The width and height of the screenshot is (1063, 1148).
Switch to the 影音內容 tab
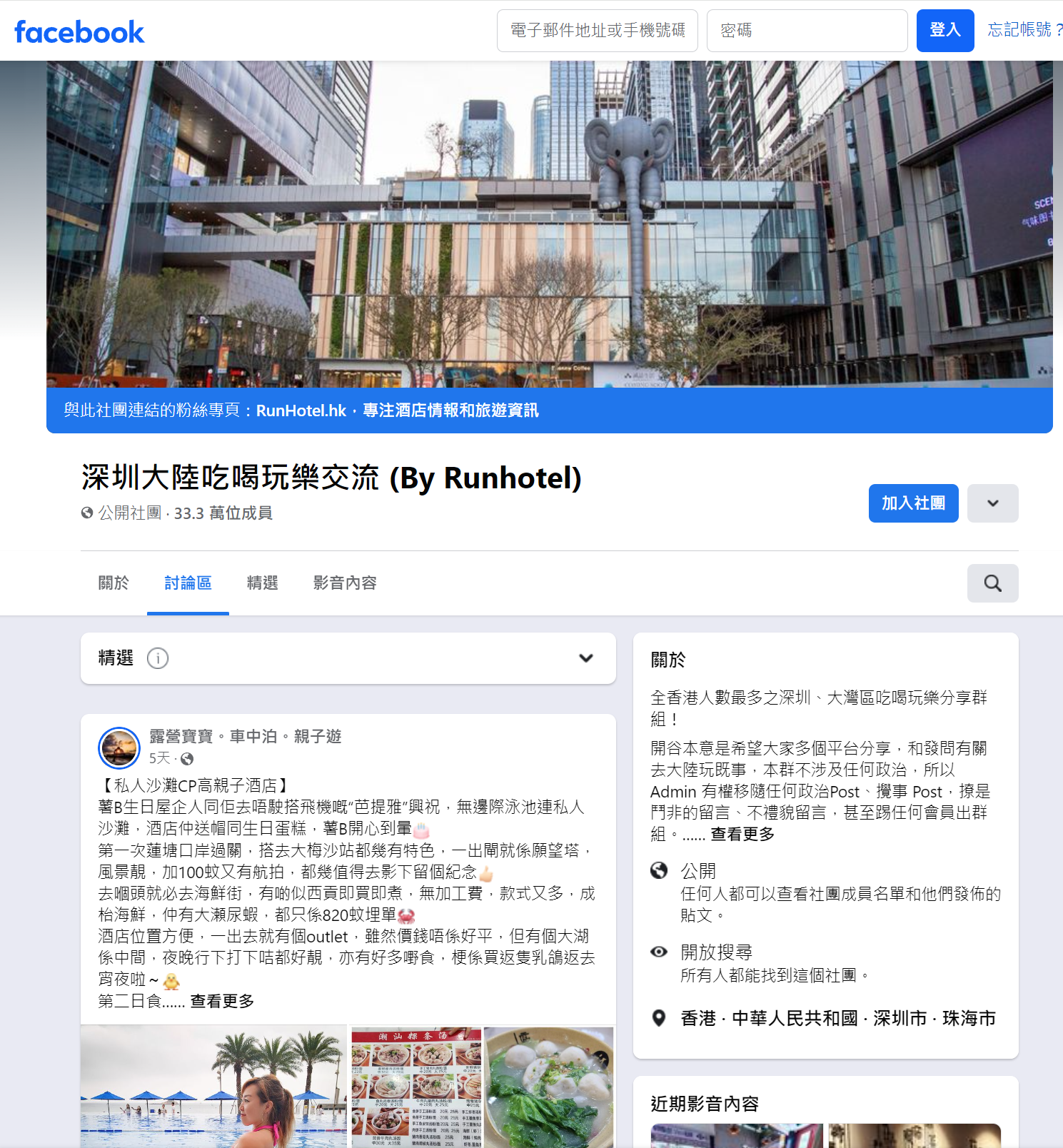[x=344, y=583]
